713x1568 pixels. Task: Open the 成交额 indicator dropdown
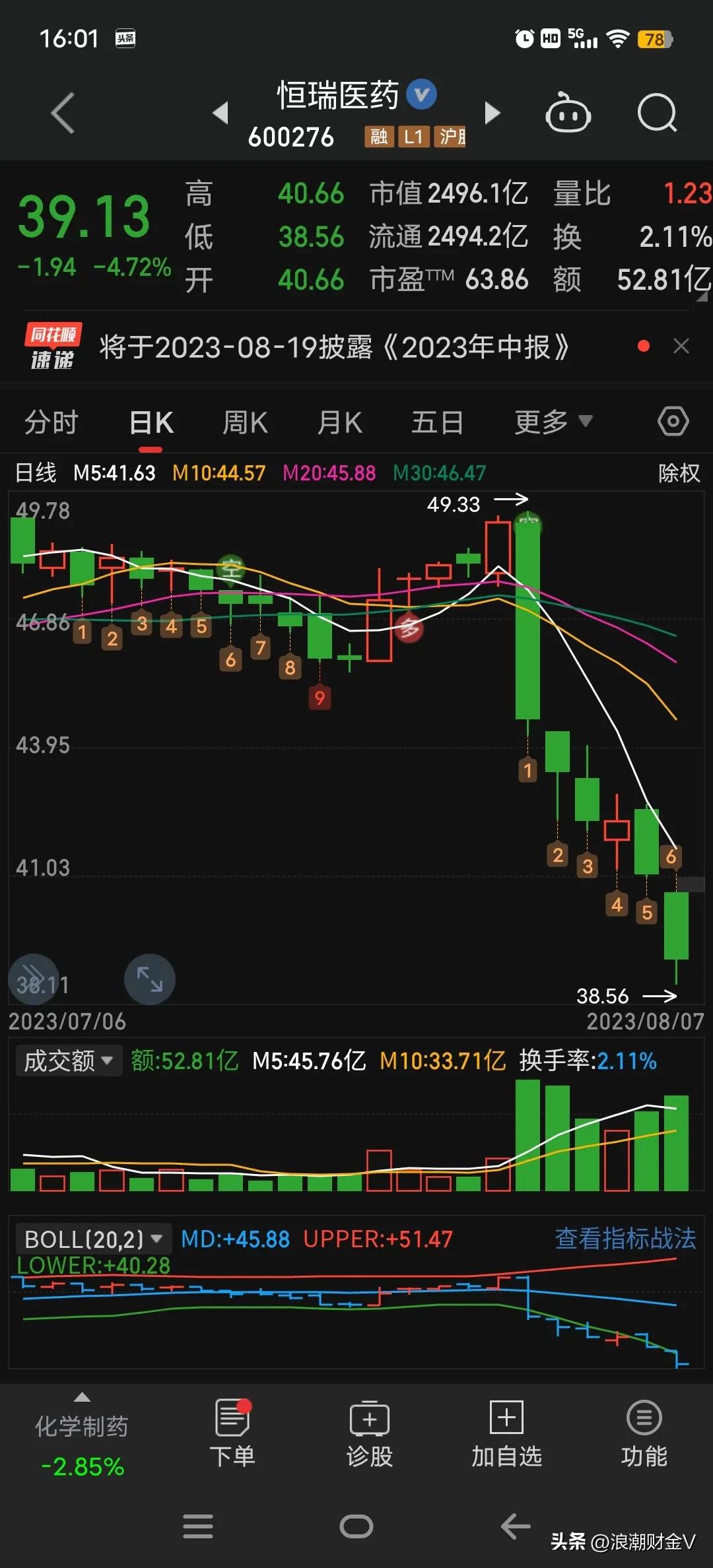[68, 1060]
